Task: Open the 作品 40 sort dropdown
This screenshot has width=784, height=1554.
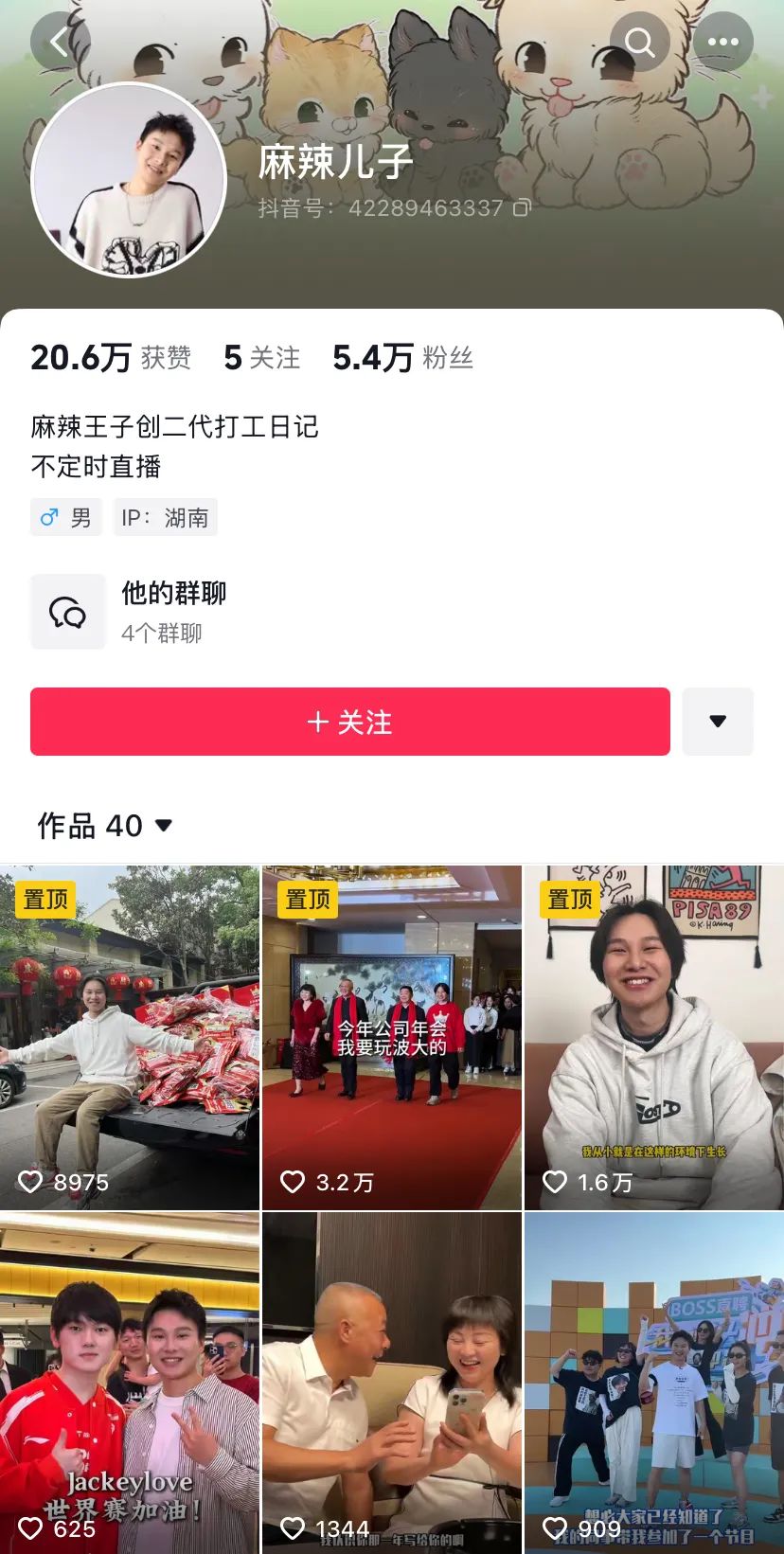Action: (x=105, y=826)
